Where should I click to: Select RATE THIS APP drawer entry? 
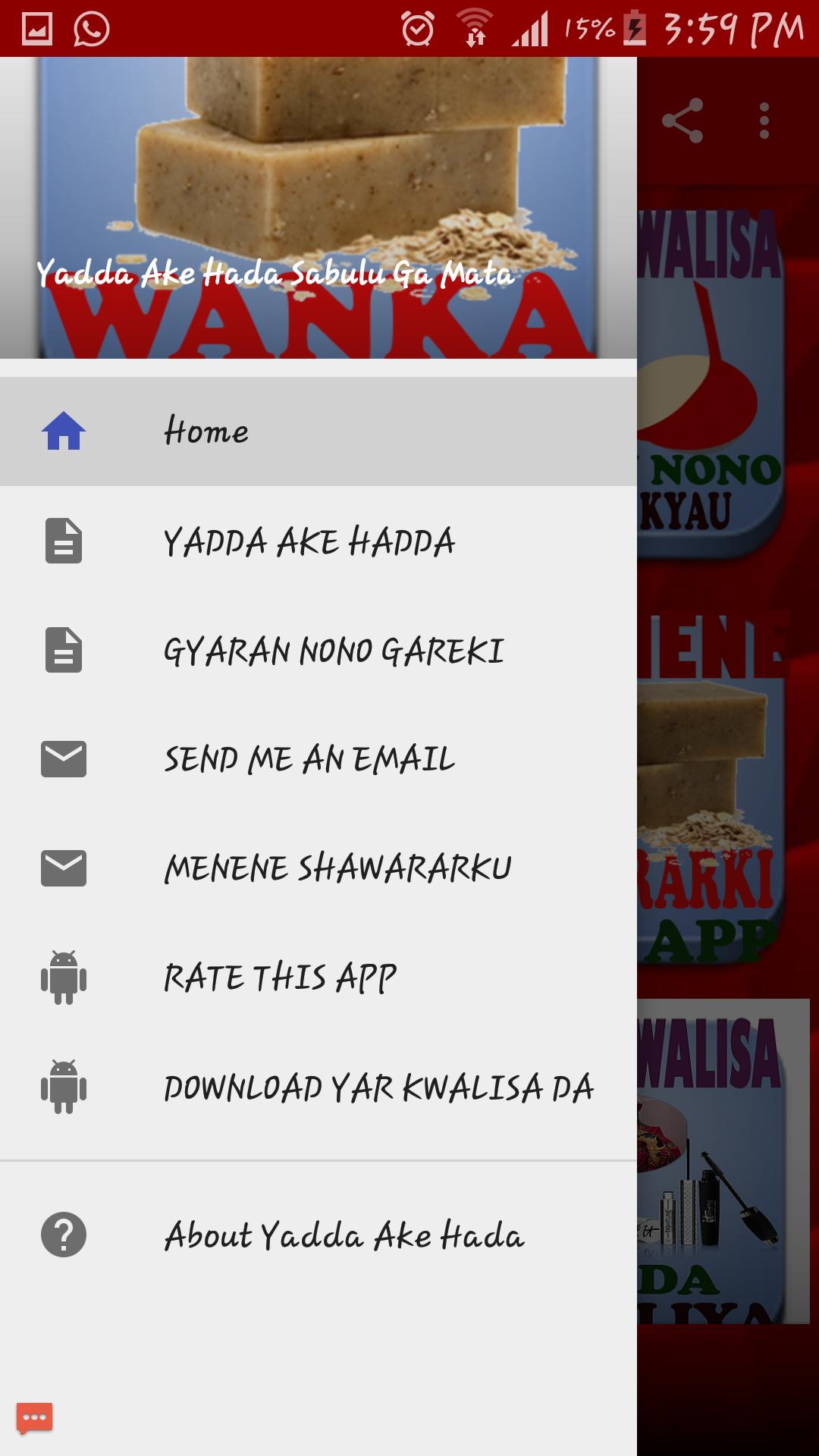(x=281, y=976)
